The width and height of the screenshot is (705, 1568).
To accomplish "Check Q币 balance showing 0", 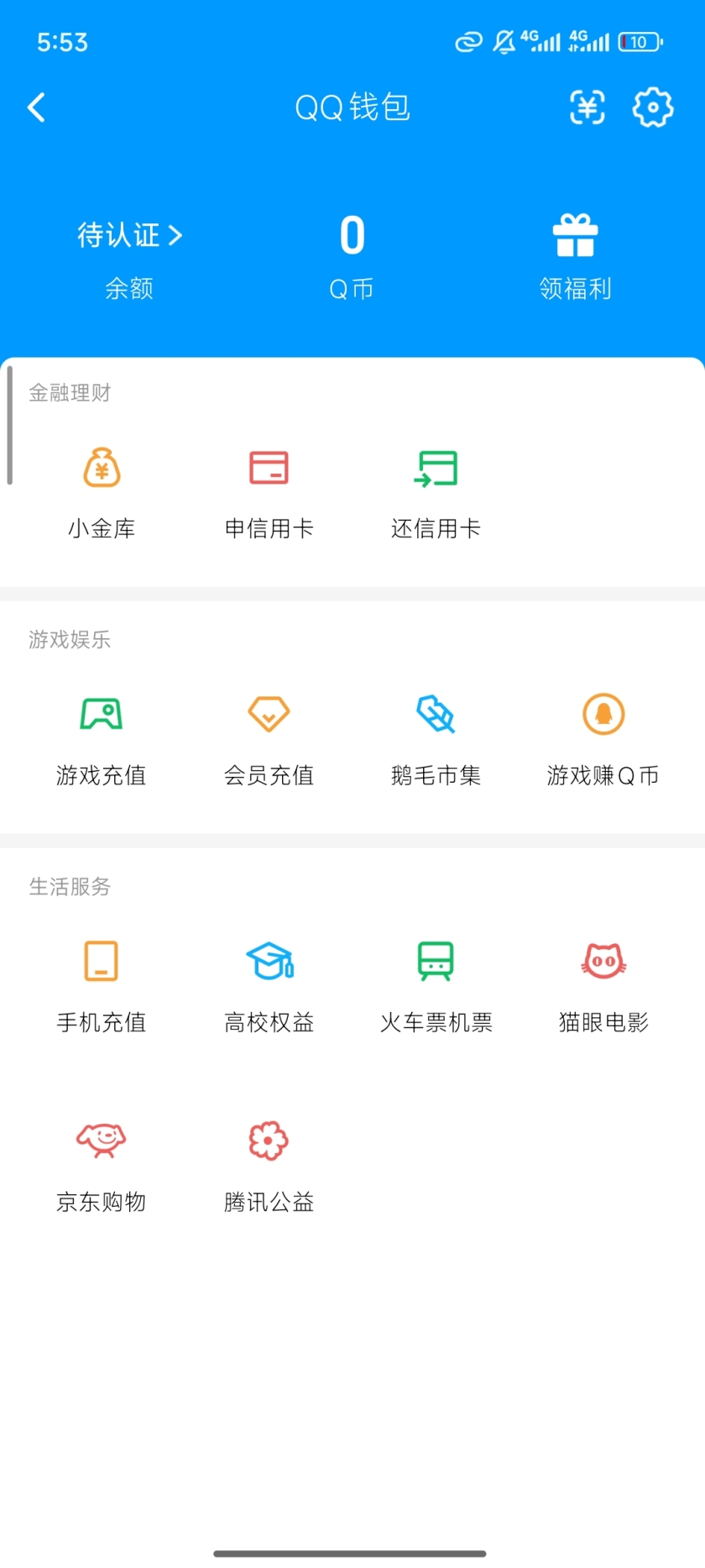I will [x=352, y=252].
